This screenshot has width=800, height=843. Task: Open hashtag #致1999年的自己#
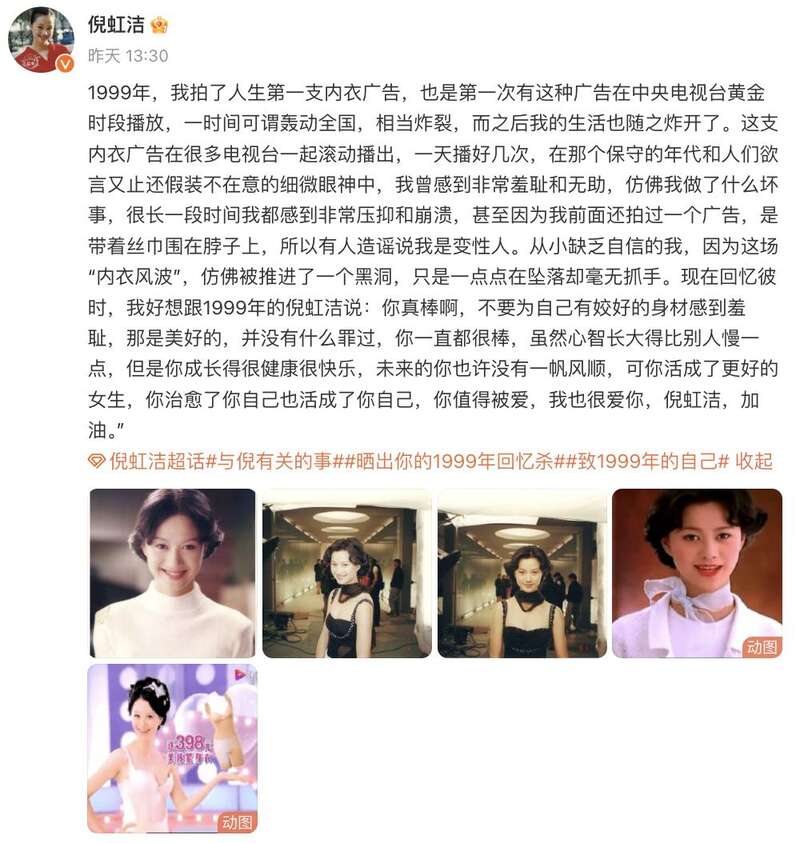point(650,461)
